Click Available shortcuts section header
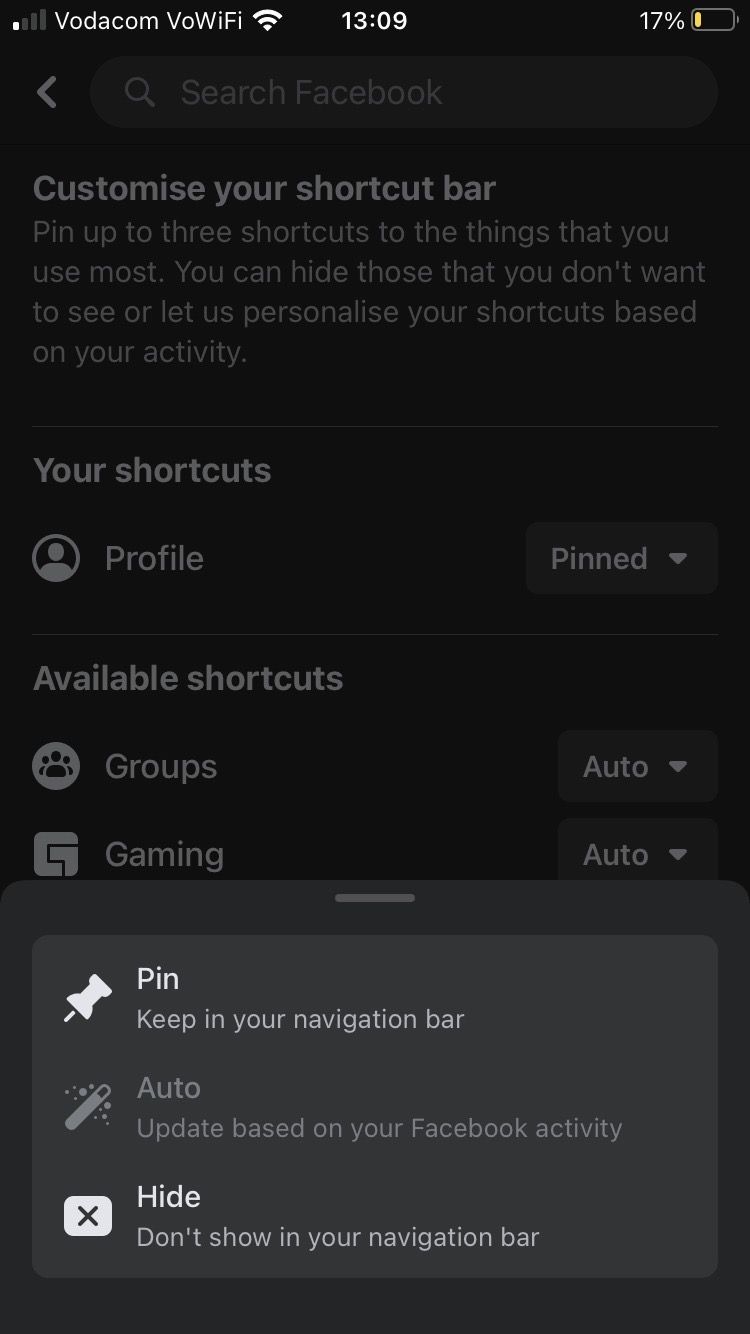 (x=188, y=677)
